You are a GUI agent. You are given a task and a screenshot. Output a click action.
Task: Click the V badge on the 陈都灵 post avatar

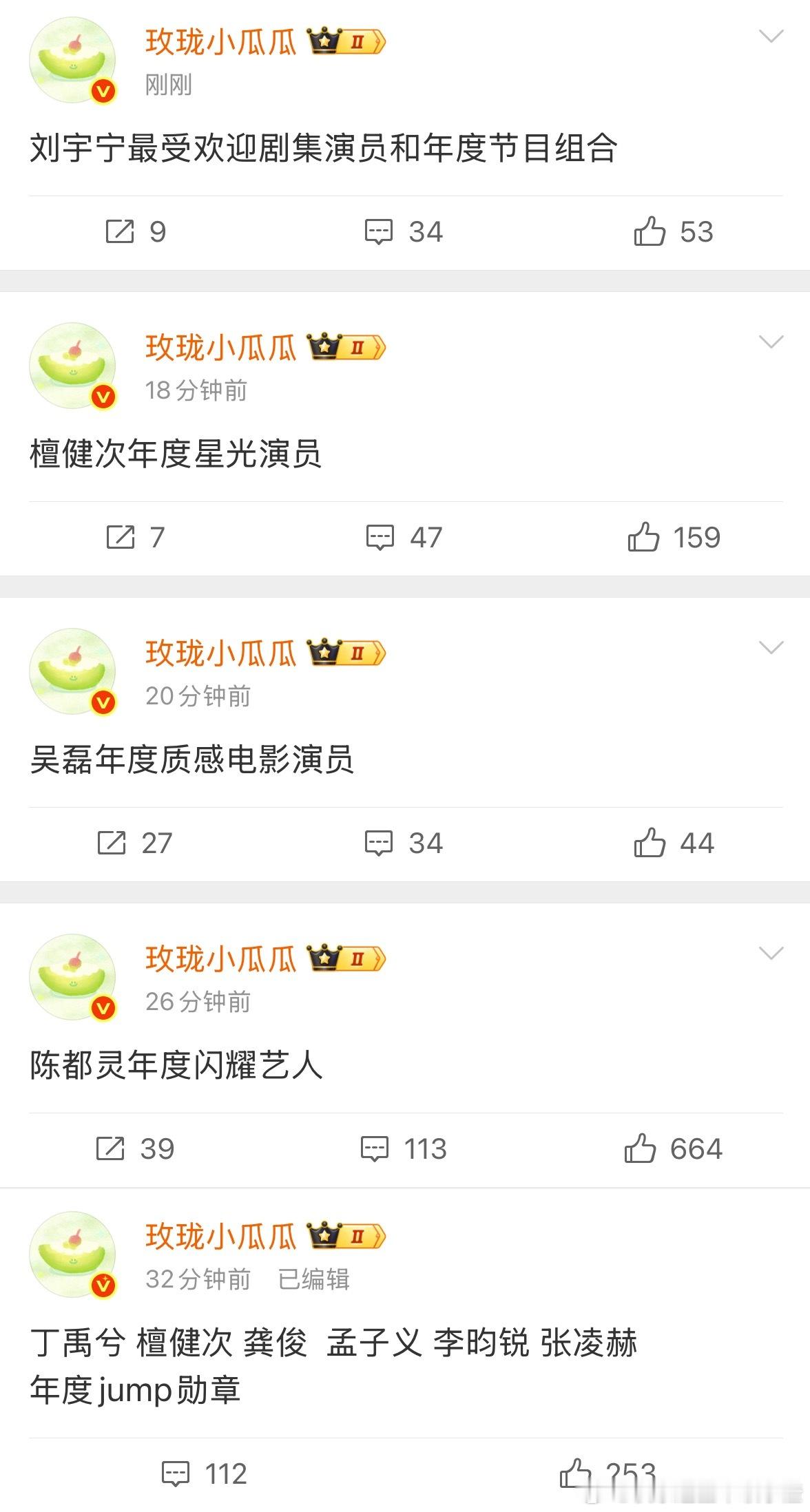[x=102, y=1008]
